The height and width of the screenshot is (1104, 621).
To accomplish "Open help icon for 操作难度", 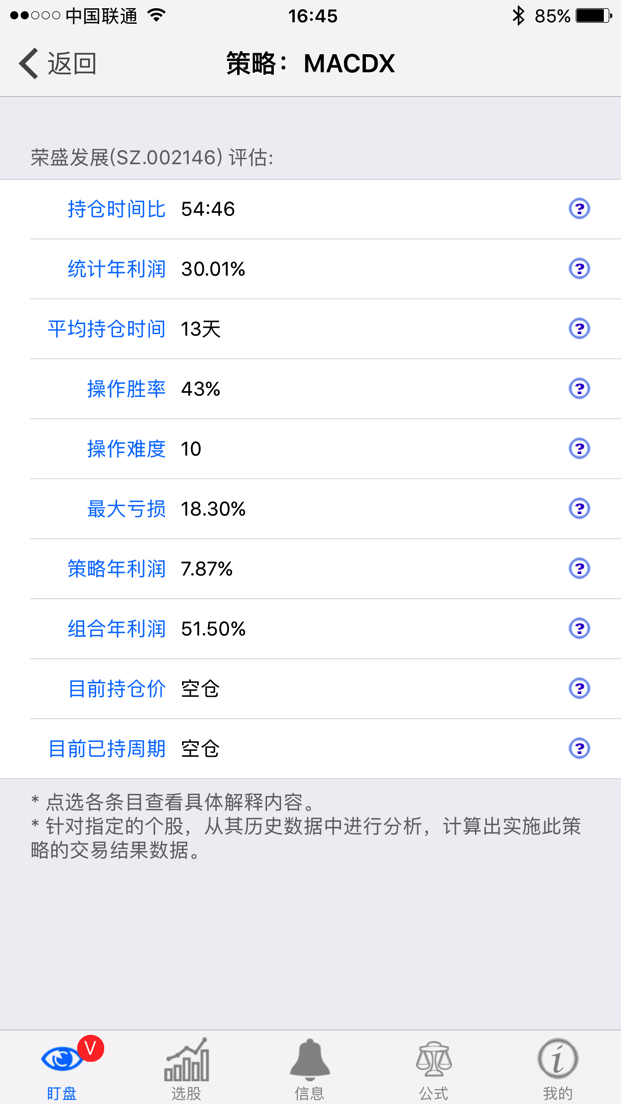I will pos(579,448).
